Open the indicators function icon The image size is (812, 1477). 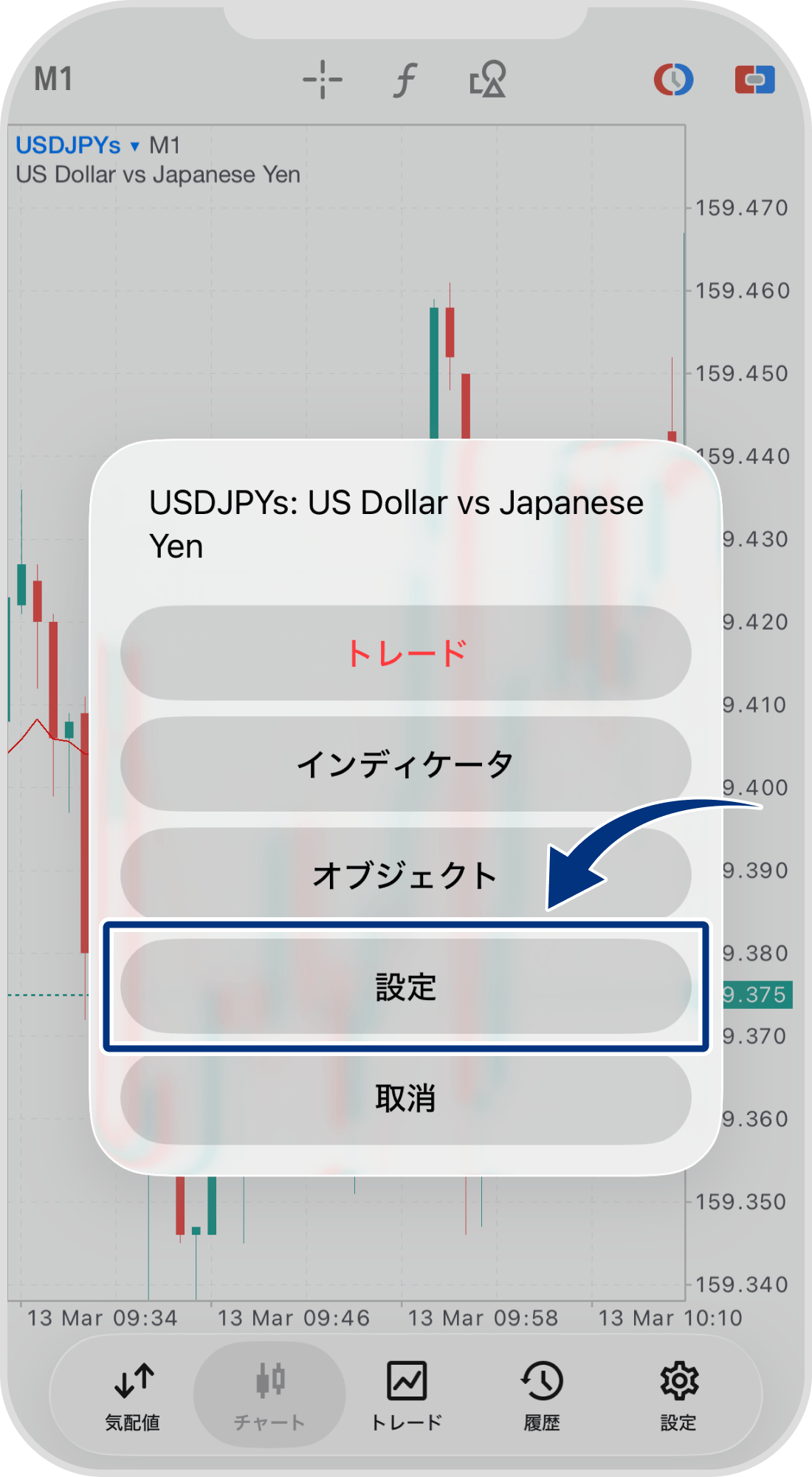(x=405, y=80)
